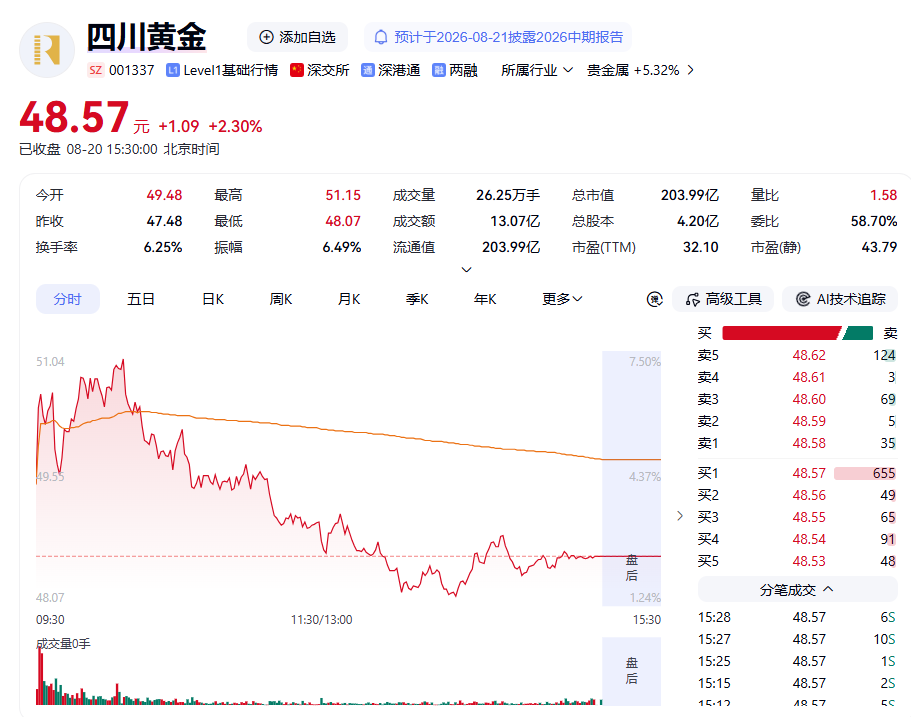Screen dimensions: 911x717
Task: Tap 添加自选 to add stock to watchlist
Action: pos(297,37)
